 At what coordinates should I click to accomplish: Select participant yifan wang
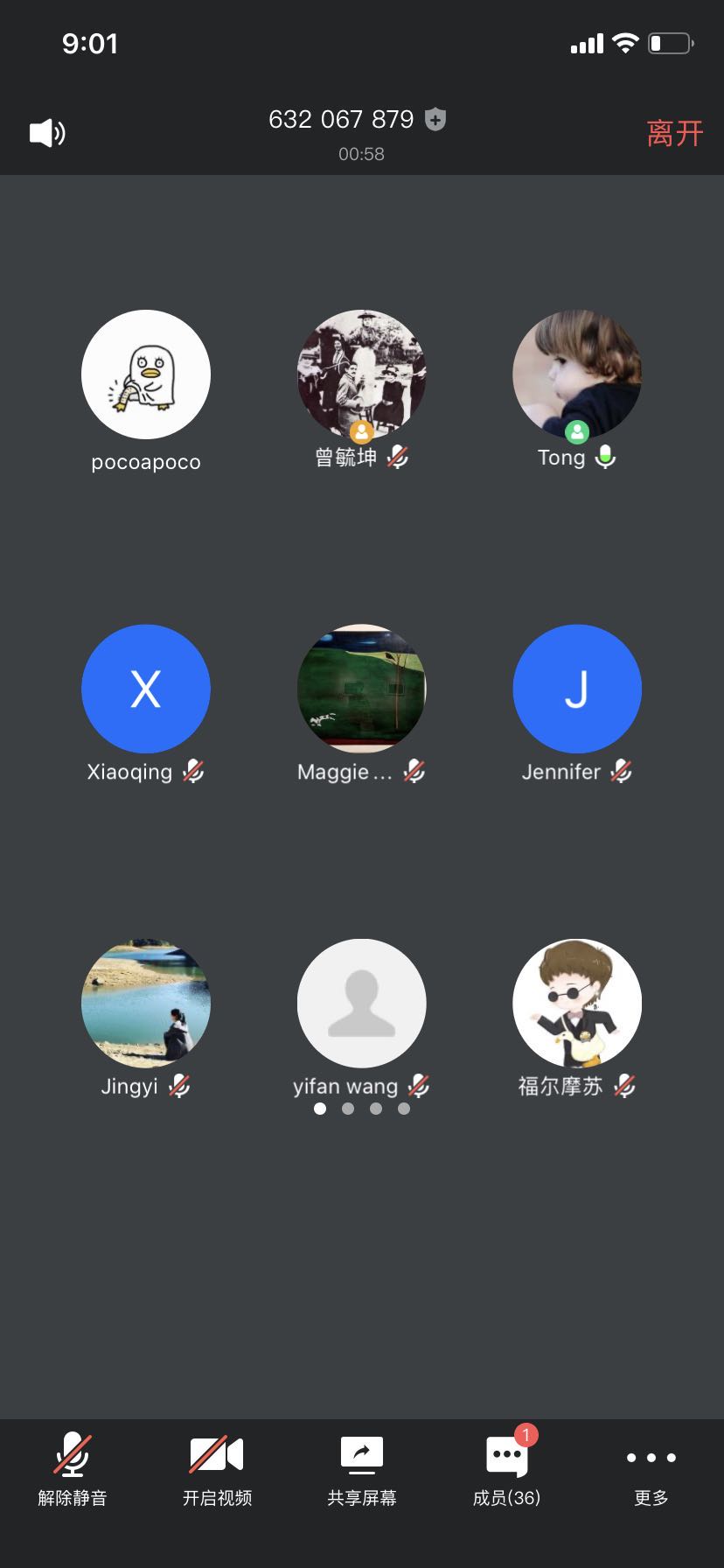pyautogui.click(x=362, y=1004)
